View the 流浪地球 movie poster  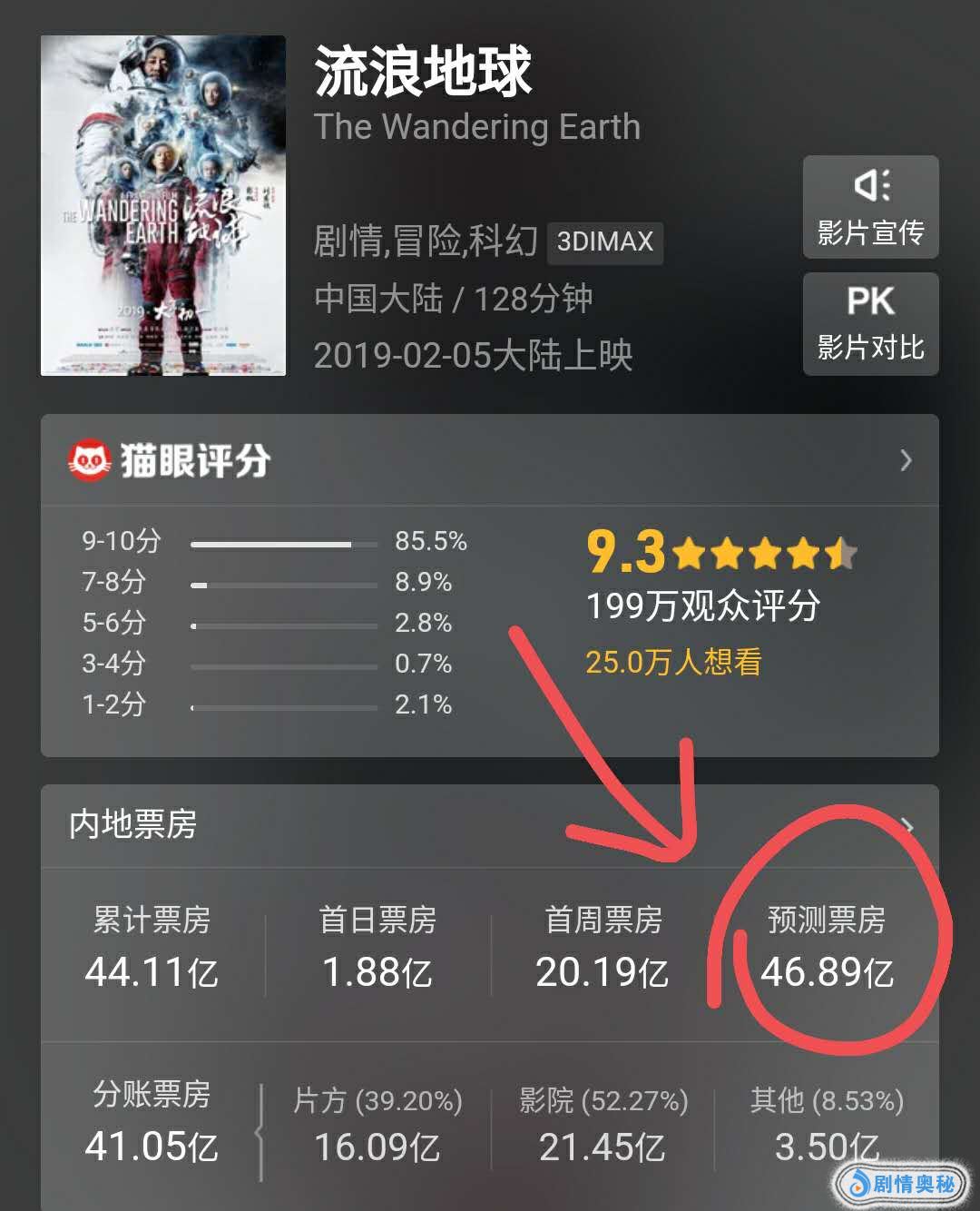click(163, 205)
